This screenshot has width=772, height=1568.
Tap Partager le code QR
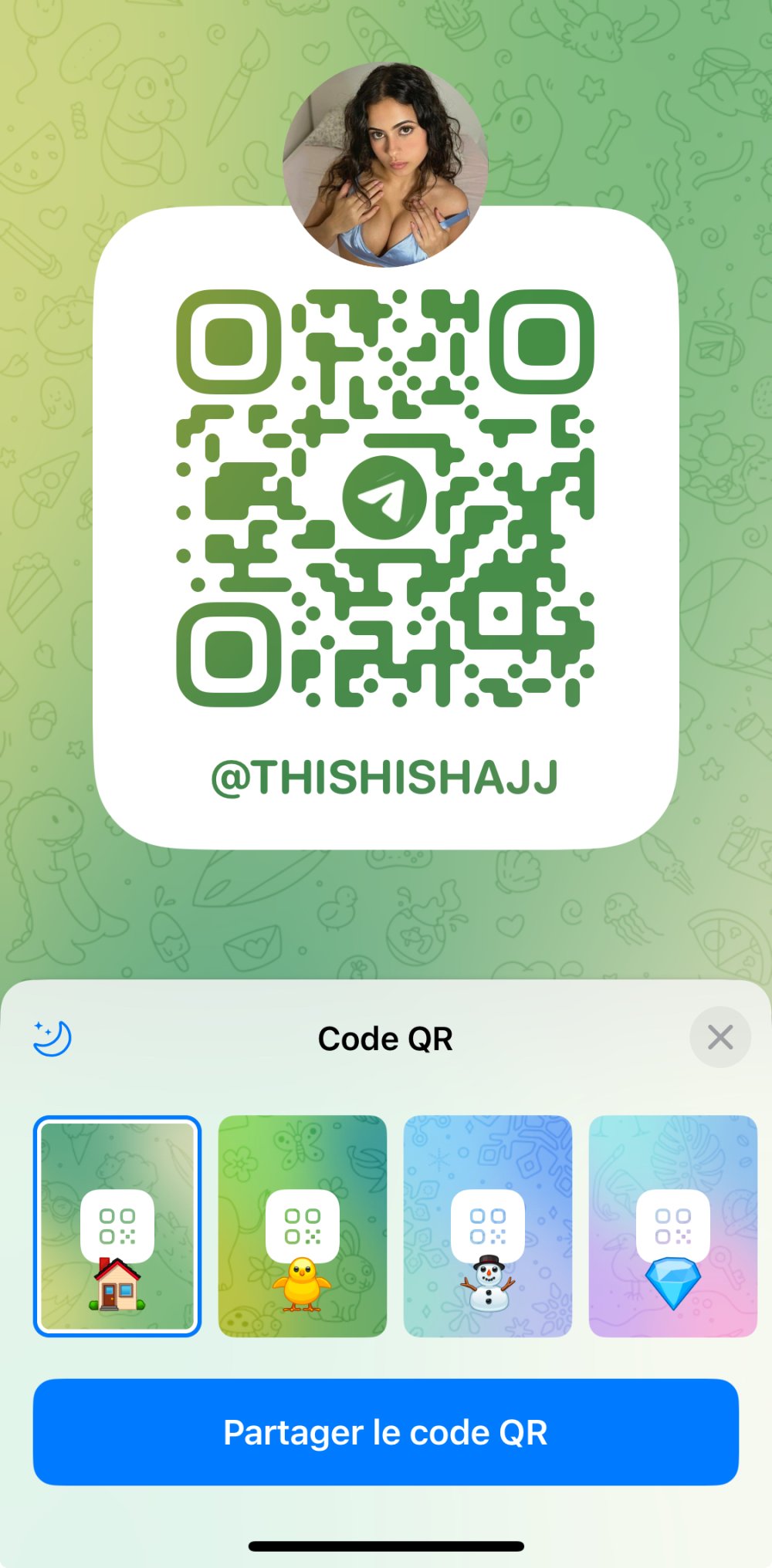(386, 1432)
